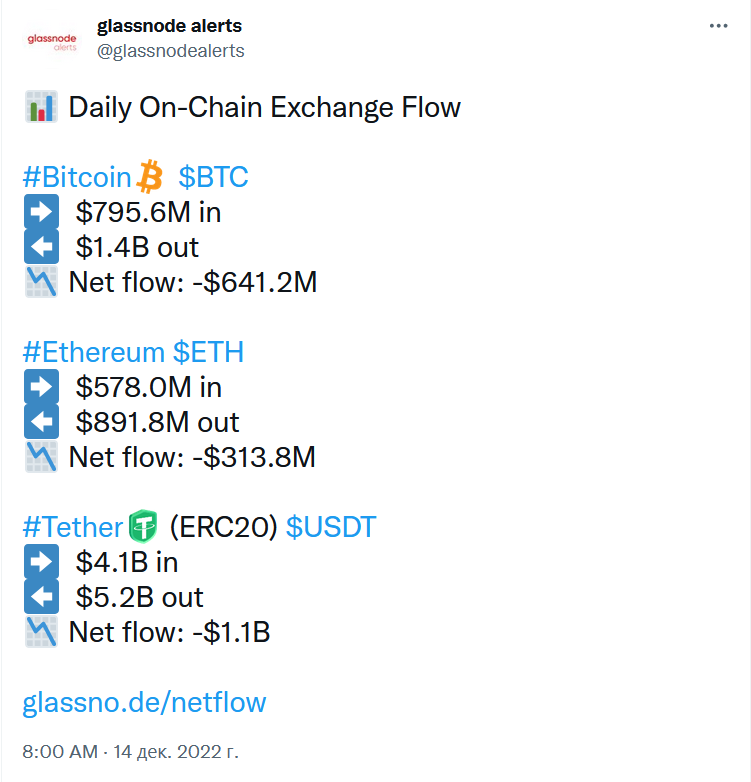Open the @glassnodealerts handle
Viewport: 751px width, 782px height.
(x=170, y=50)
